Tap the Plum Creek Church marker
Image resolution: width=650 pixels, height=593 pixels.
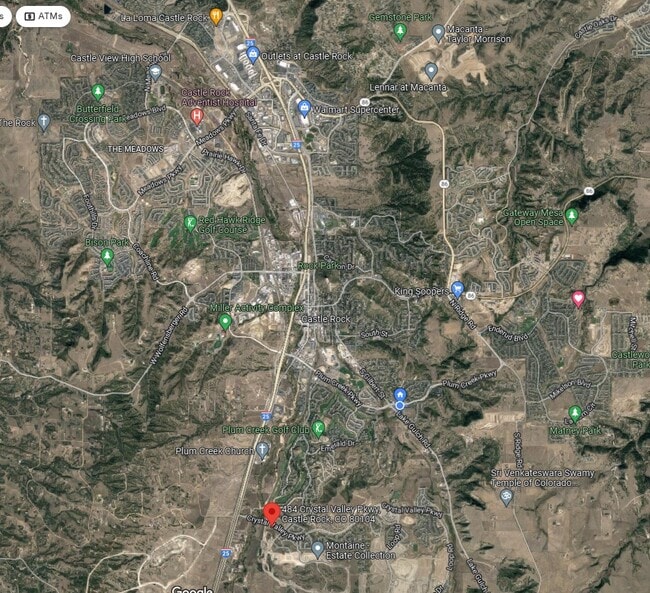(262, 450)
